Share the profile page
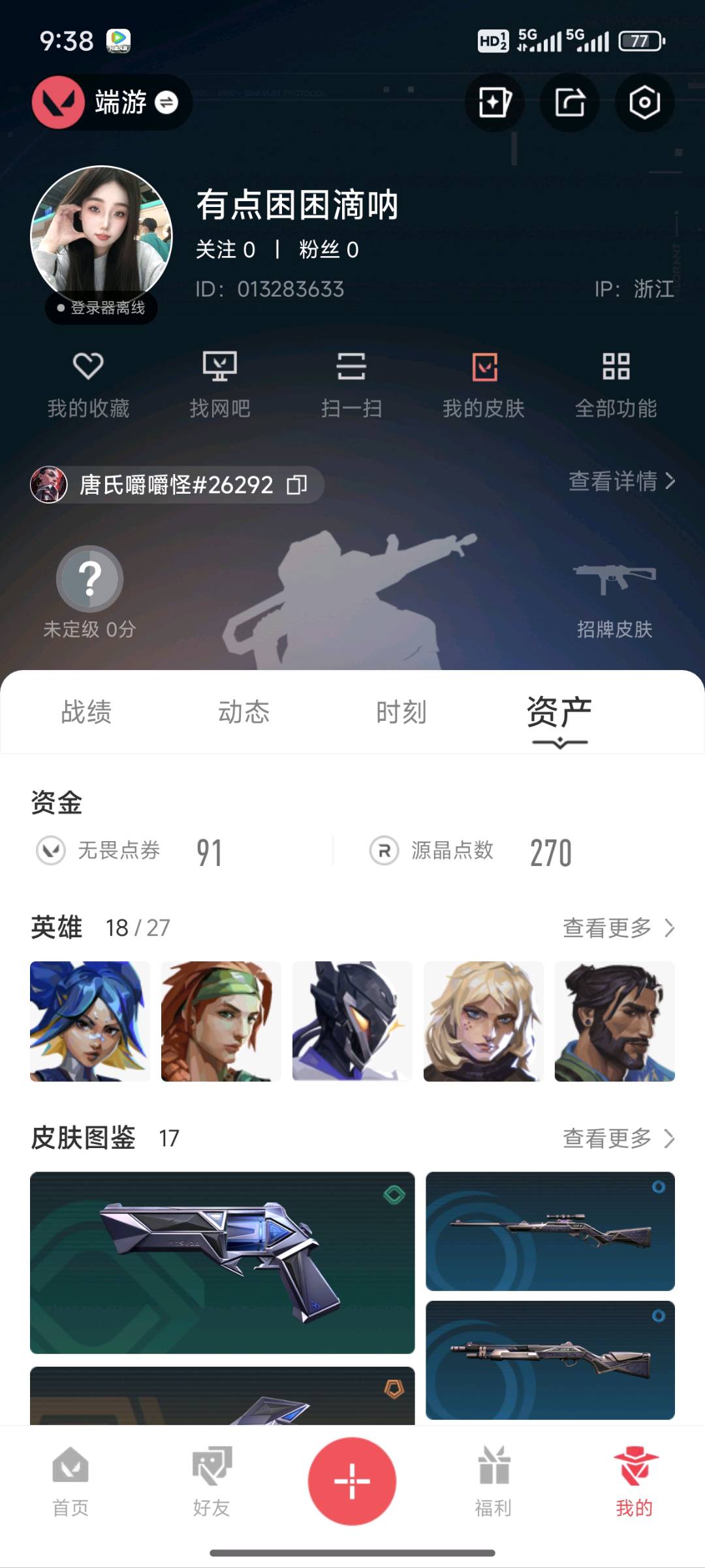The width and height of the screenshot is (705, 1568). (570, 103)
